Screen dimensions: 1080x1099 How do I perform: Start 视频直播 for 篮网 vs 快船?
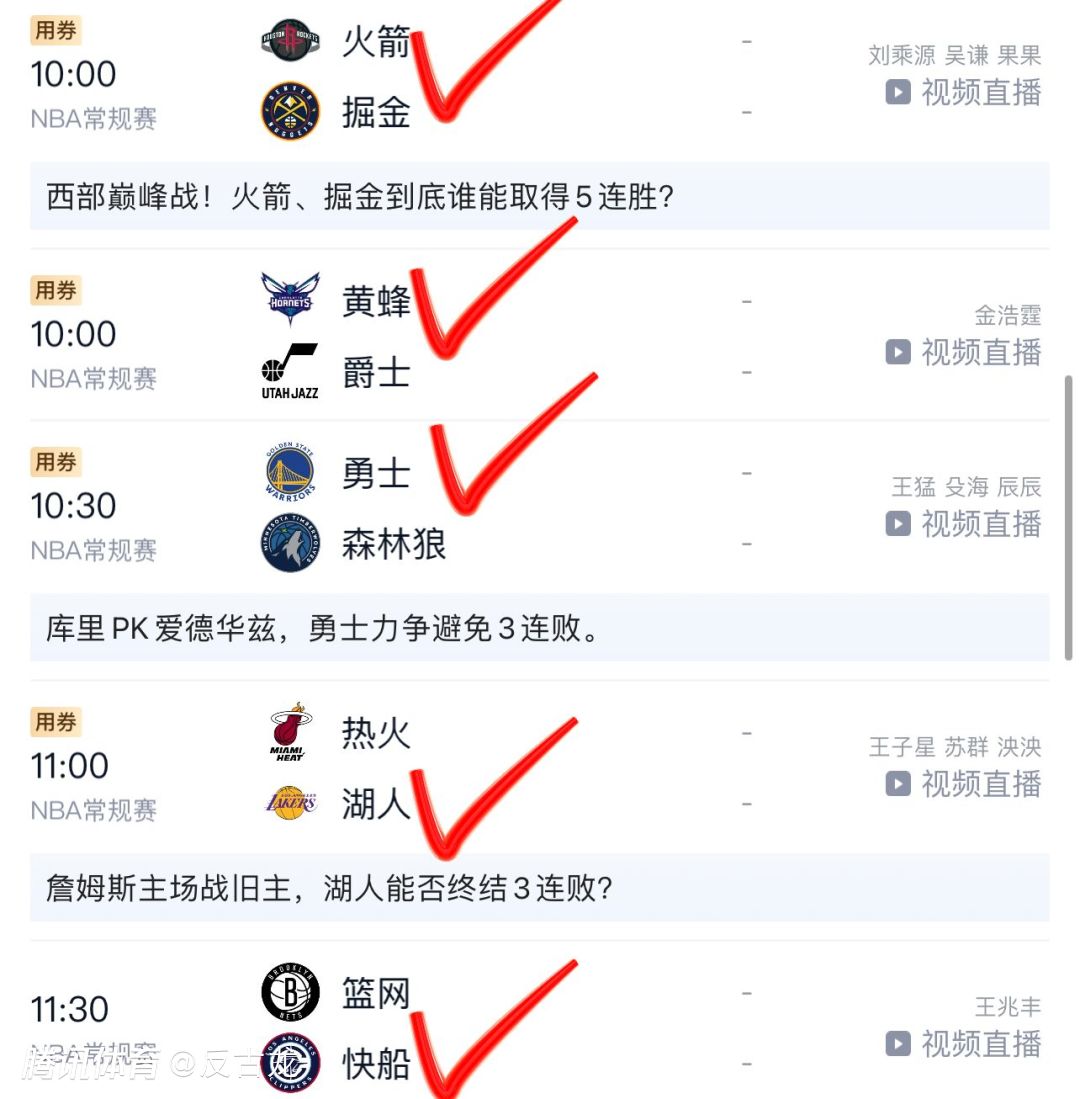pos(964,1045)
